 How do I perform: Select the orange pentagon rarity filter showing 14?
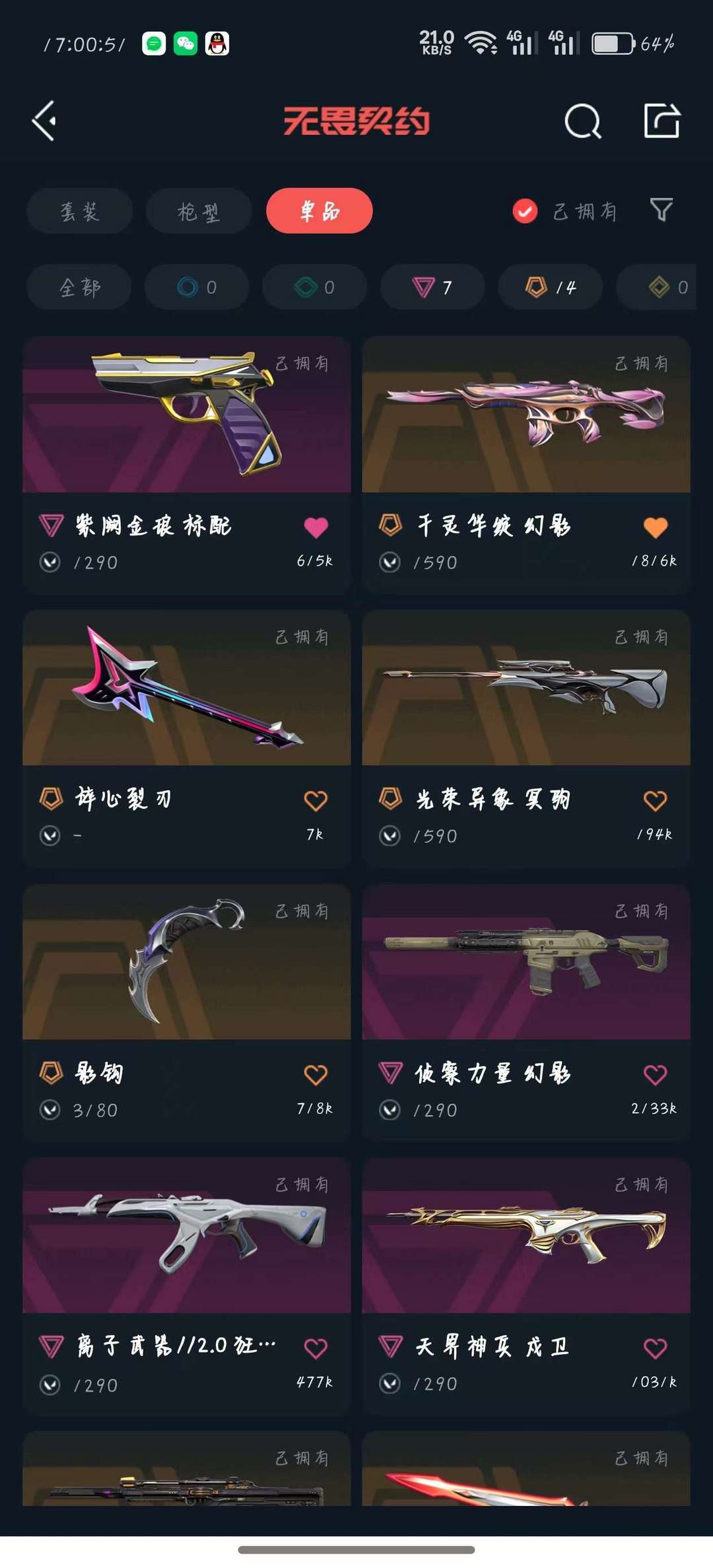click(549, 287)
